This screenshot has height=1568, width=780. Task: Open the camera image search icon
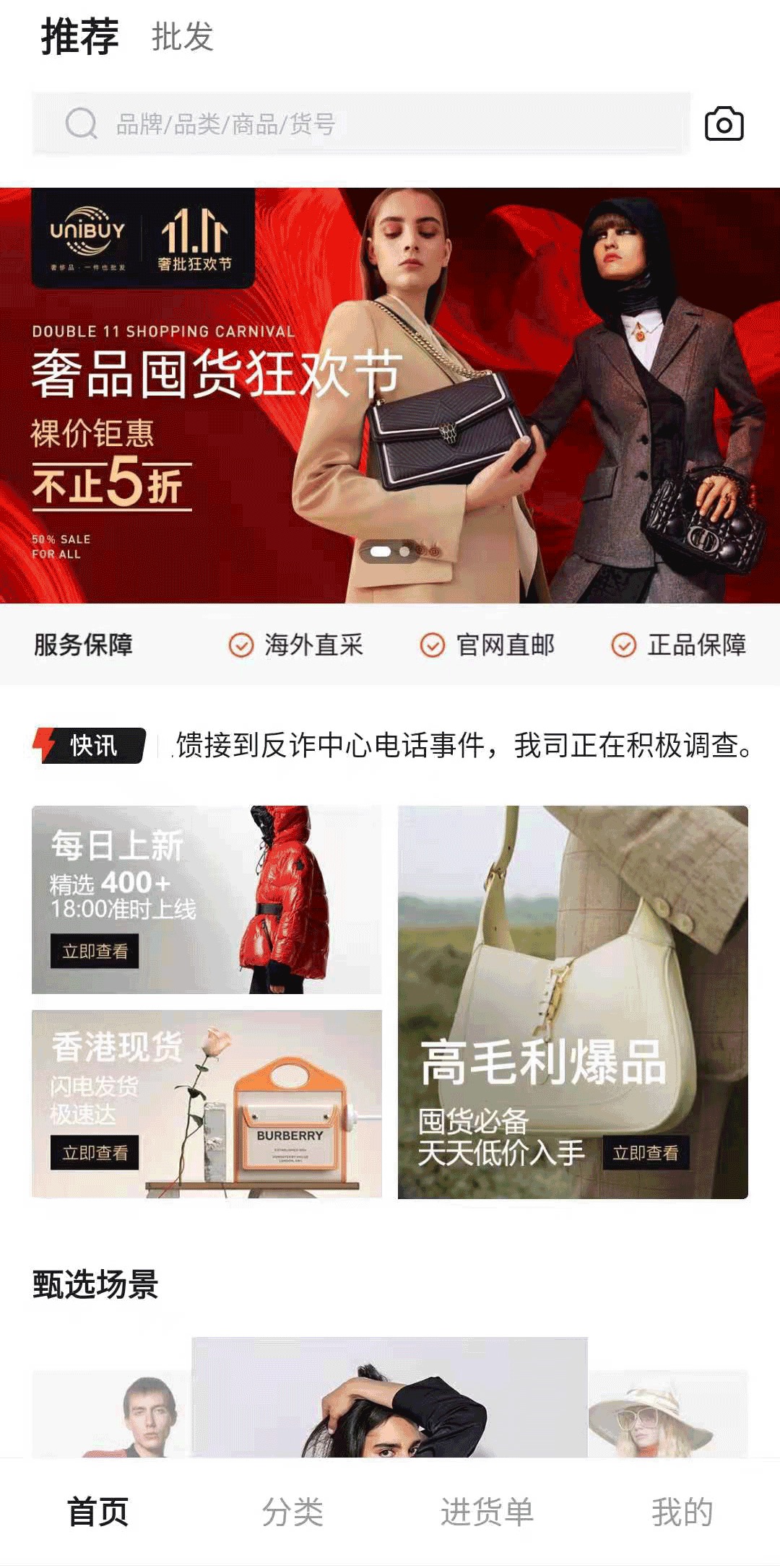(724, 124)
